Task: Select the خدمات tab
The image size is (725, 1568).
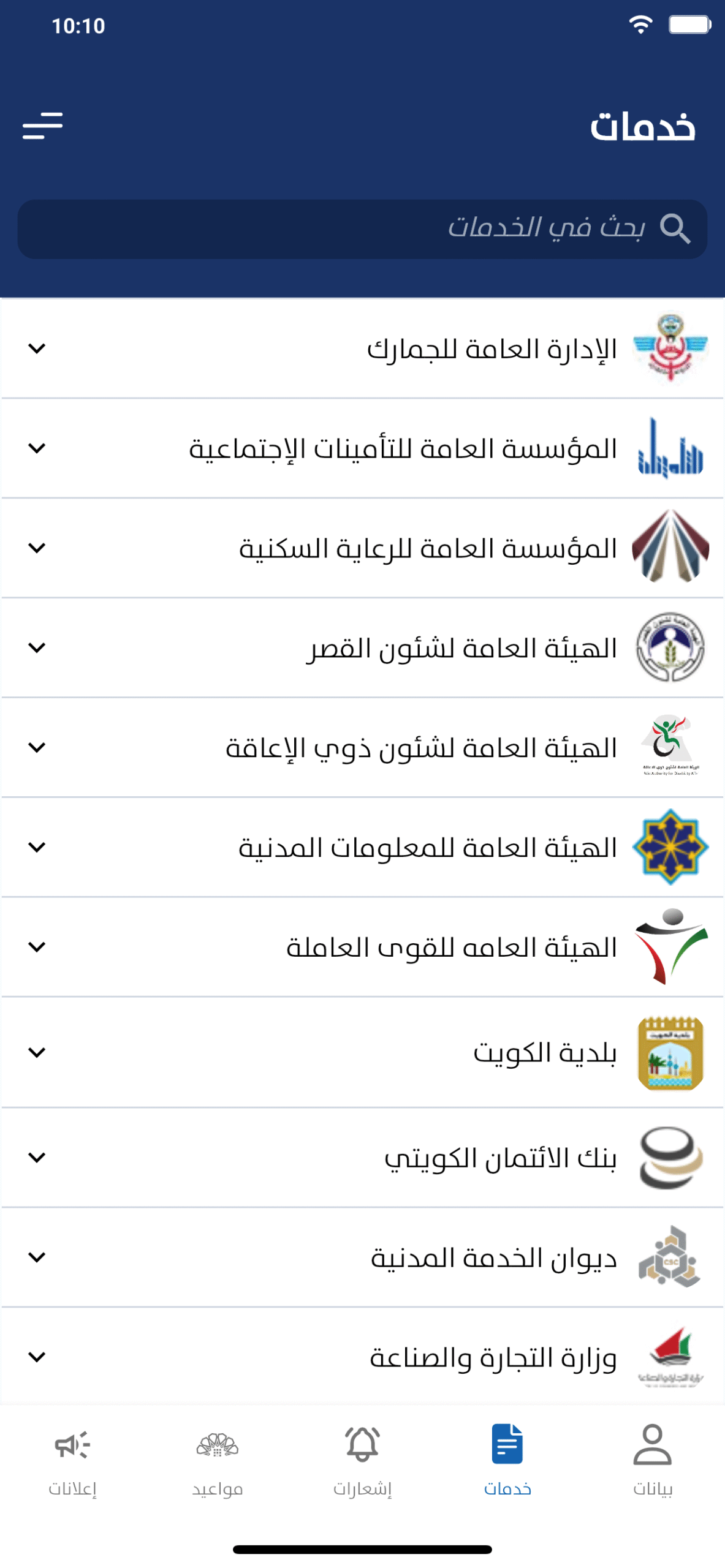Action: pos(507,1461)
